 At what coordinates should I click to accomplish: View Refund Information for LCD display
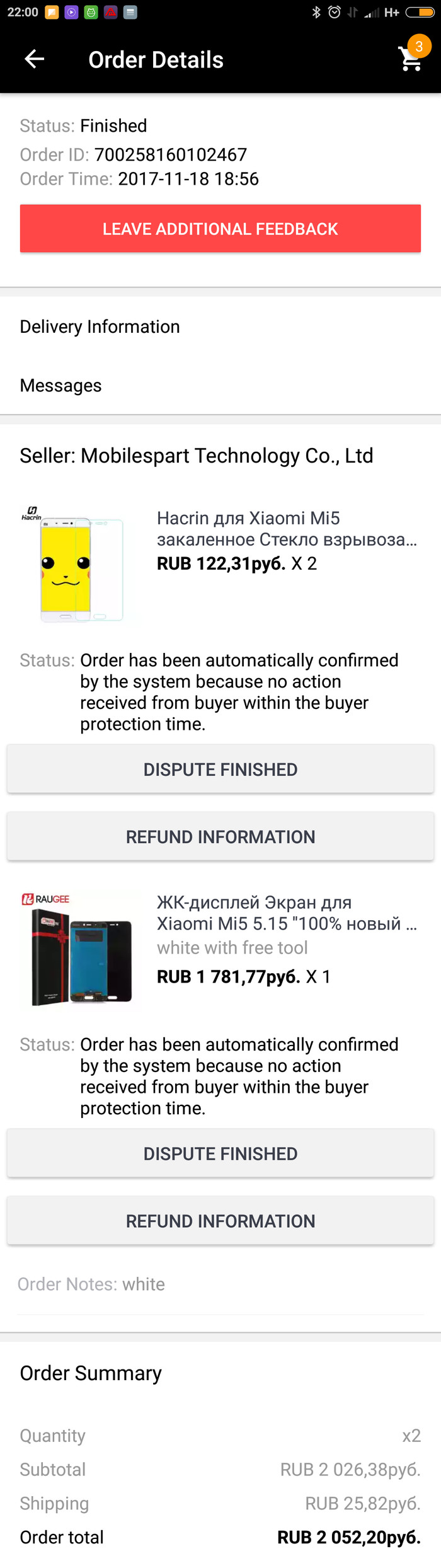pos(220,1221)
